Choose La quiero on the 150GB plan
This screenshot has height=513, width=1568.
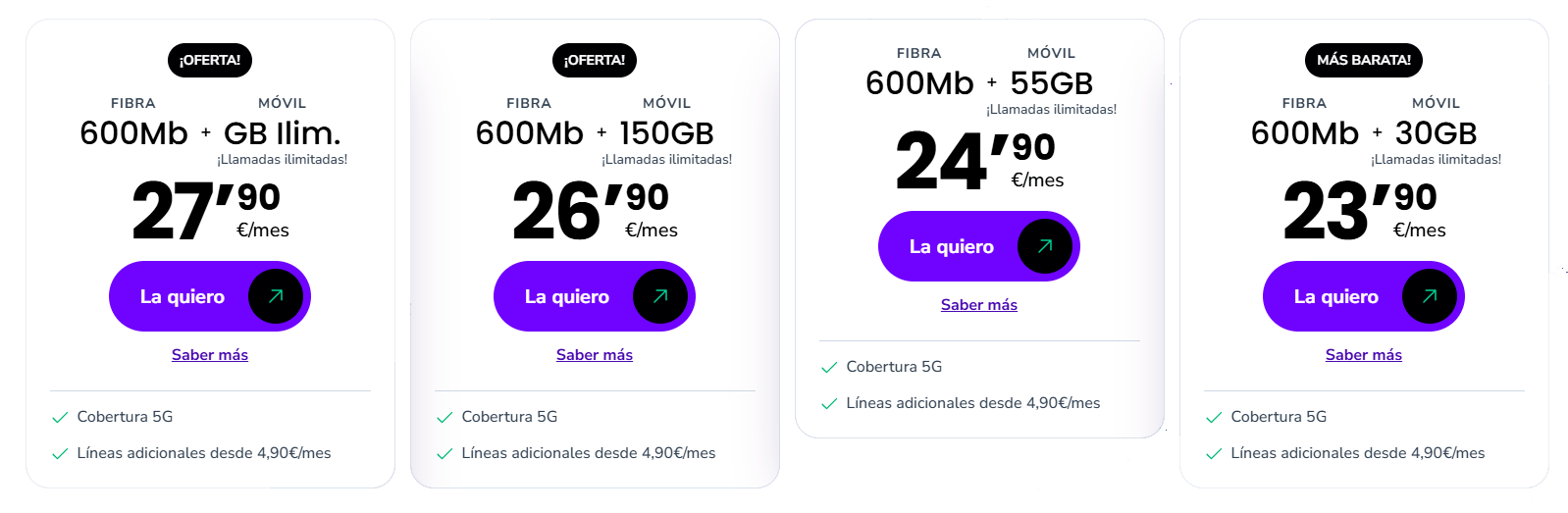(x=594, y=296)
